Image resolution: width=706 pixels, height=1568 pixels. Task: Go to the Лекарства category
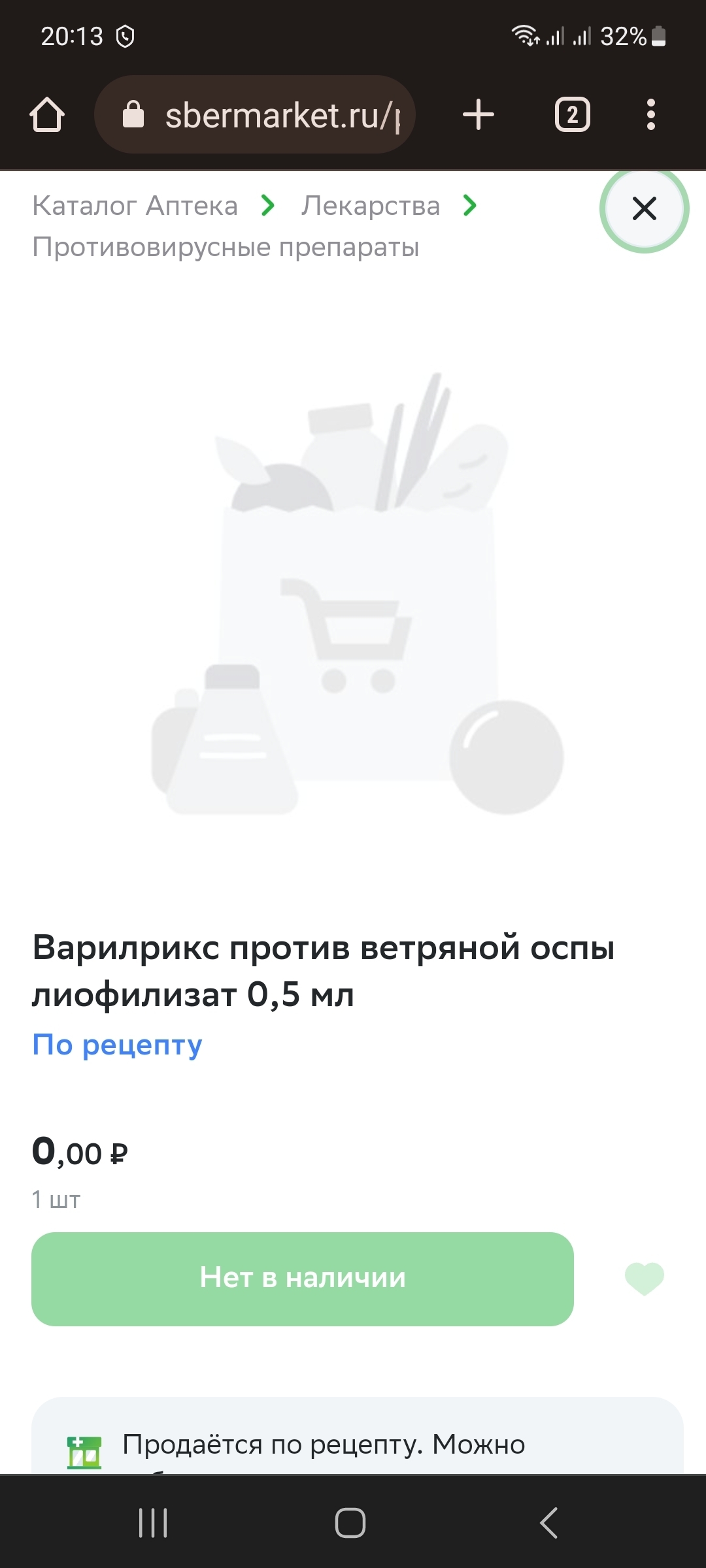pyautogui.click(x=370, y=206)
